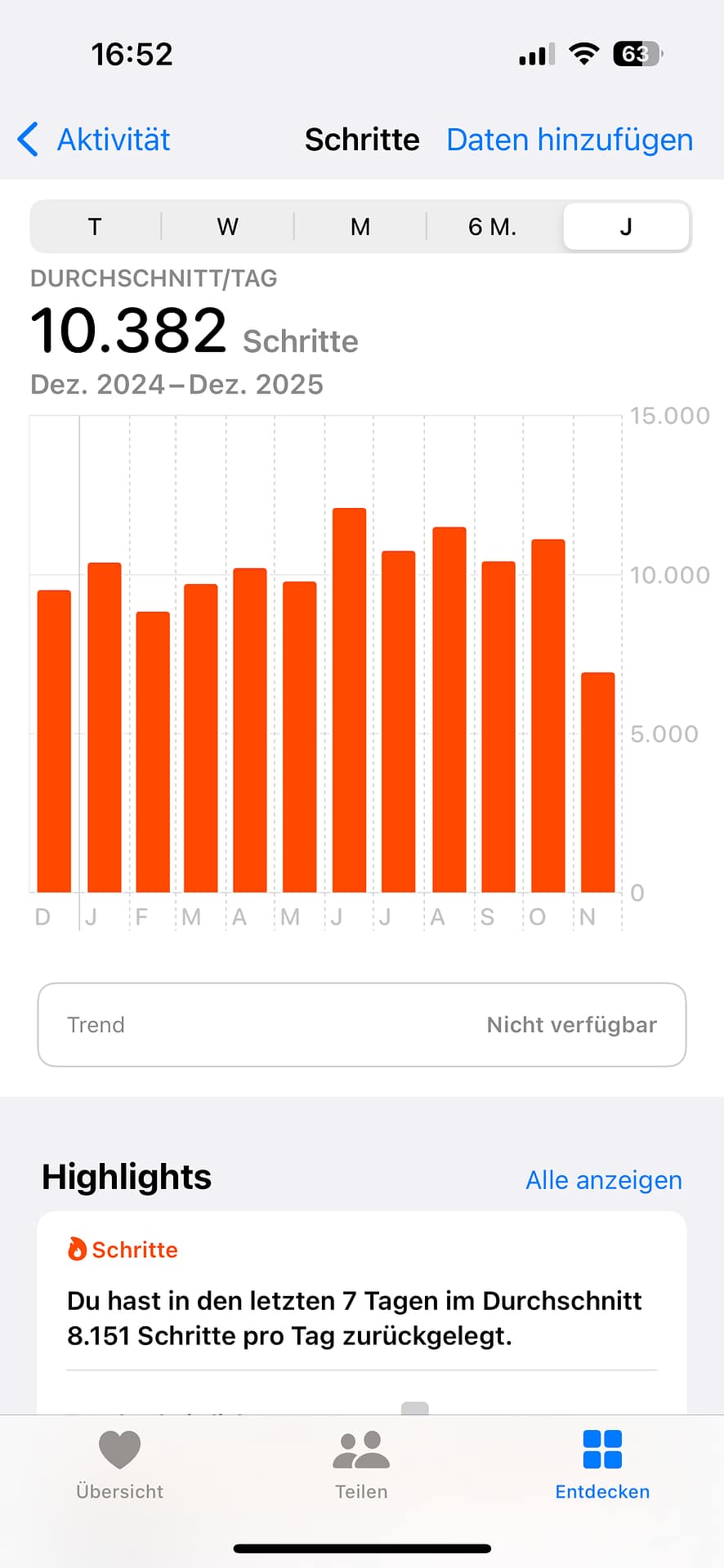Select the W week segment
The height and width of the screenshot is (1568, 724).
(227, 226)
